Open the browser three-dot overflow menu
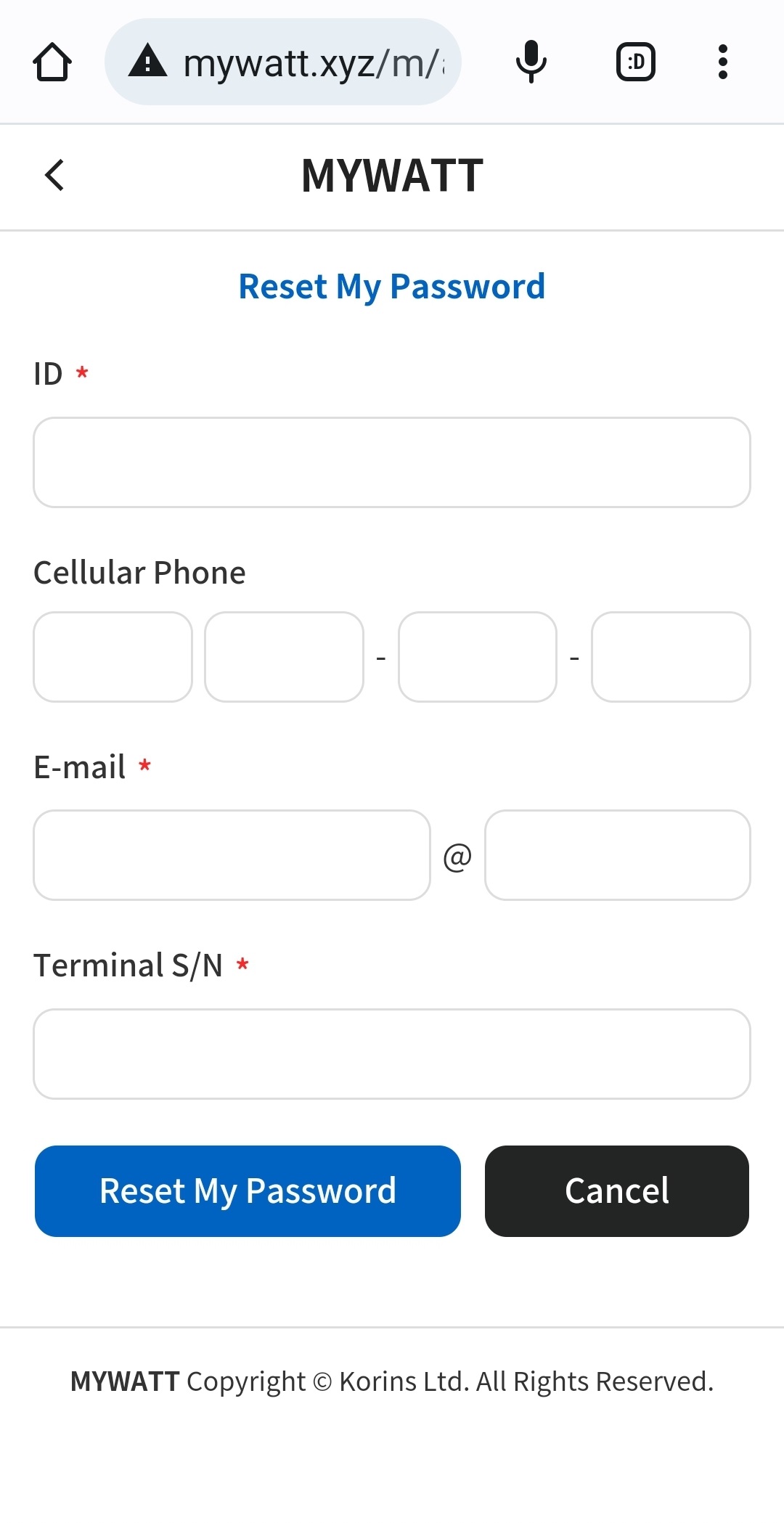784x1523 pixels. coord(722,62)
